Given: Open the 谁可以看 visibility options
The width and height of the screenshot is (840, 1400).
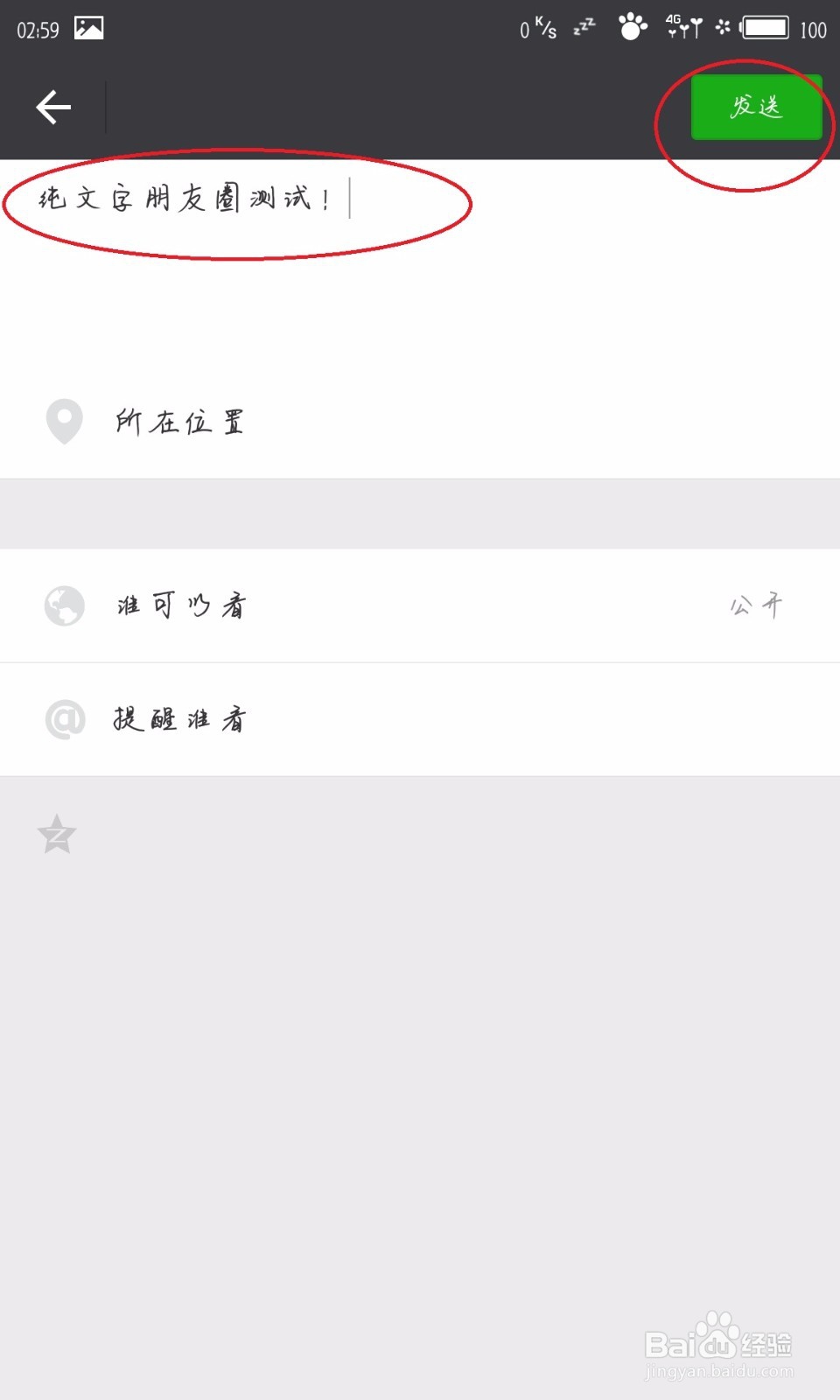Looking at the screenshot, I should (x=179, y=605).
